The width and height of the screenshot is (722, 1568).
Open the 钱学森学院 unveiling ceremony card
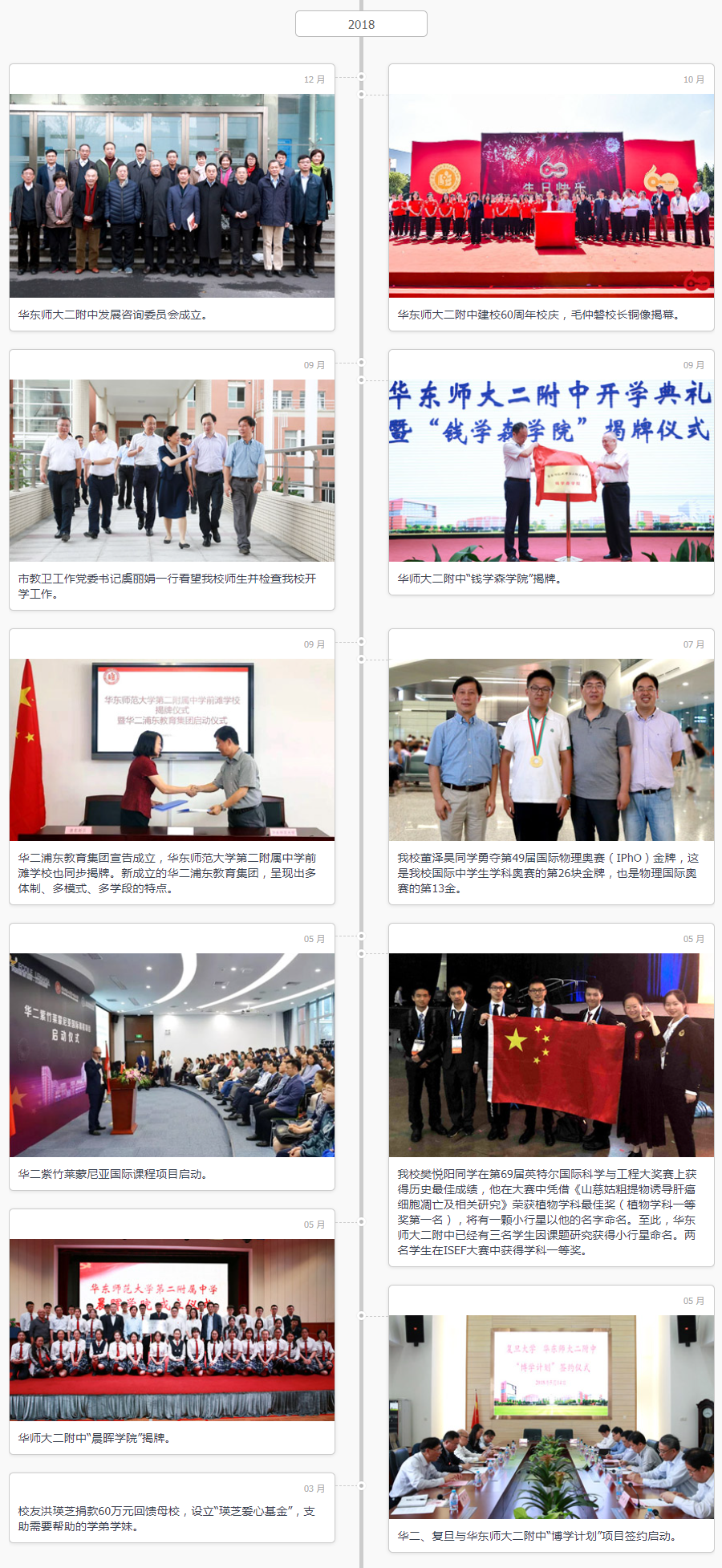click(x=551, y=471)
